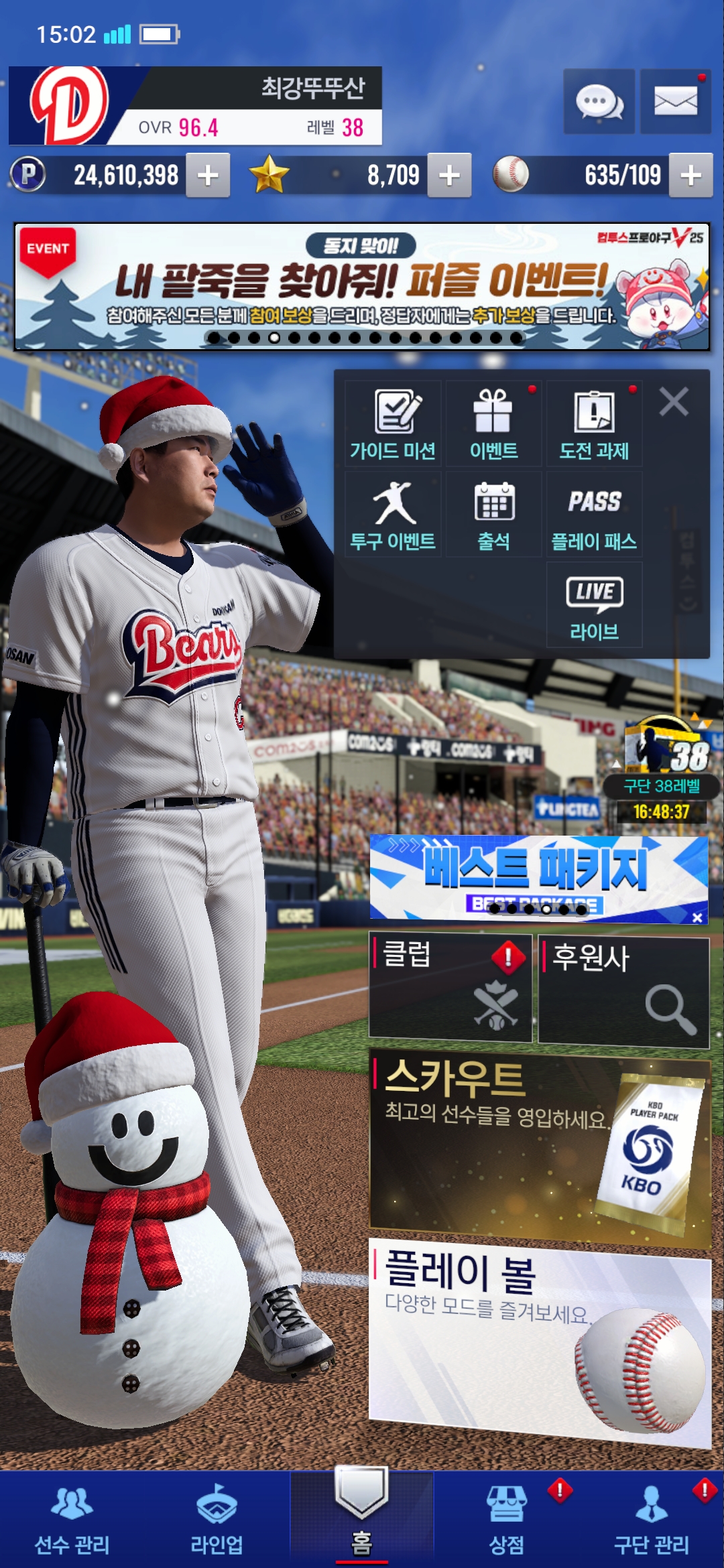The image size is (724, 1568).
Task: Open 플레이 패스
Action: [594, 515]
